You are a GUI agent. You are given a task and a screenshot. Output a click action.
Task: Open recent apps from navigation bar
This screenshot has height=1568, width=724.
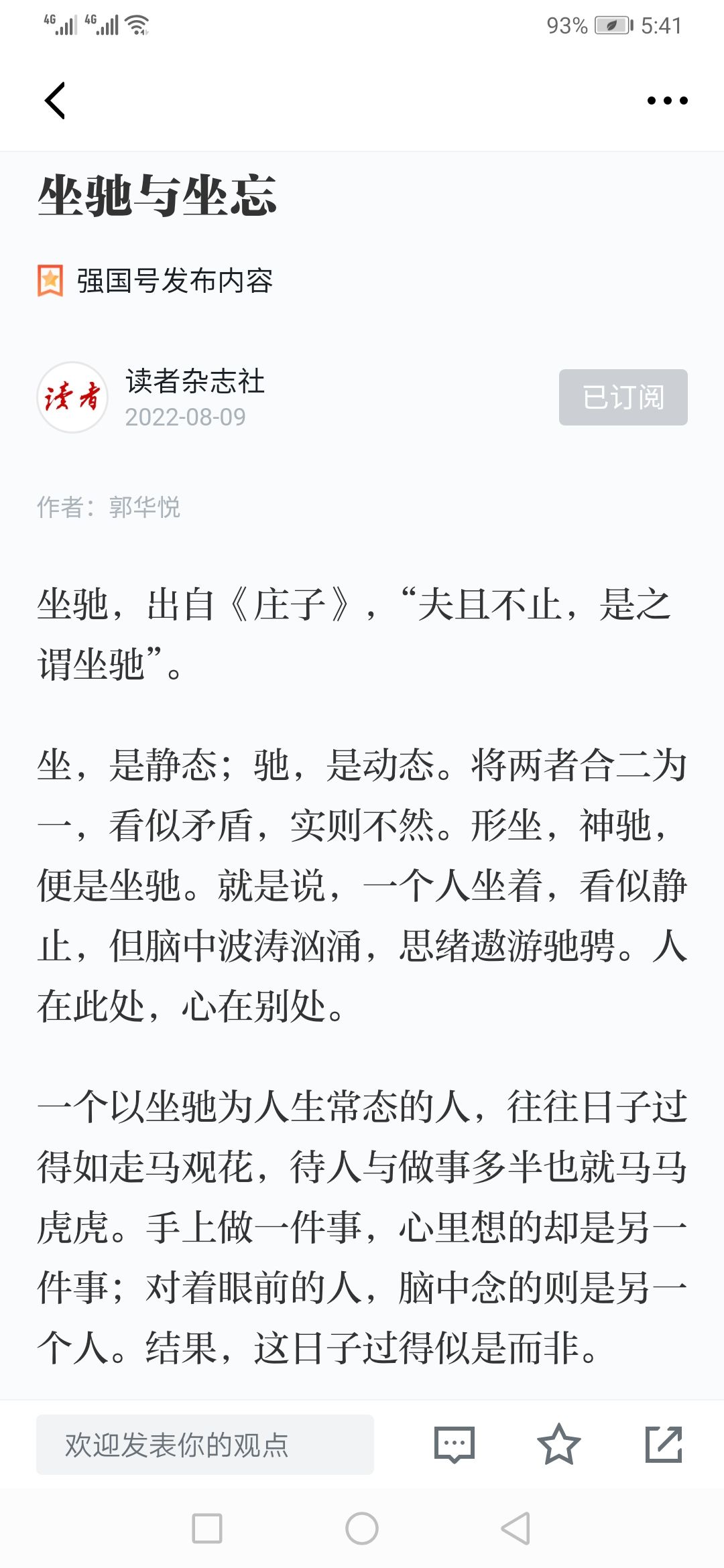point(207,1528)
